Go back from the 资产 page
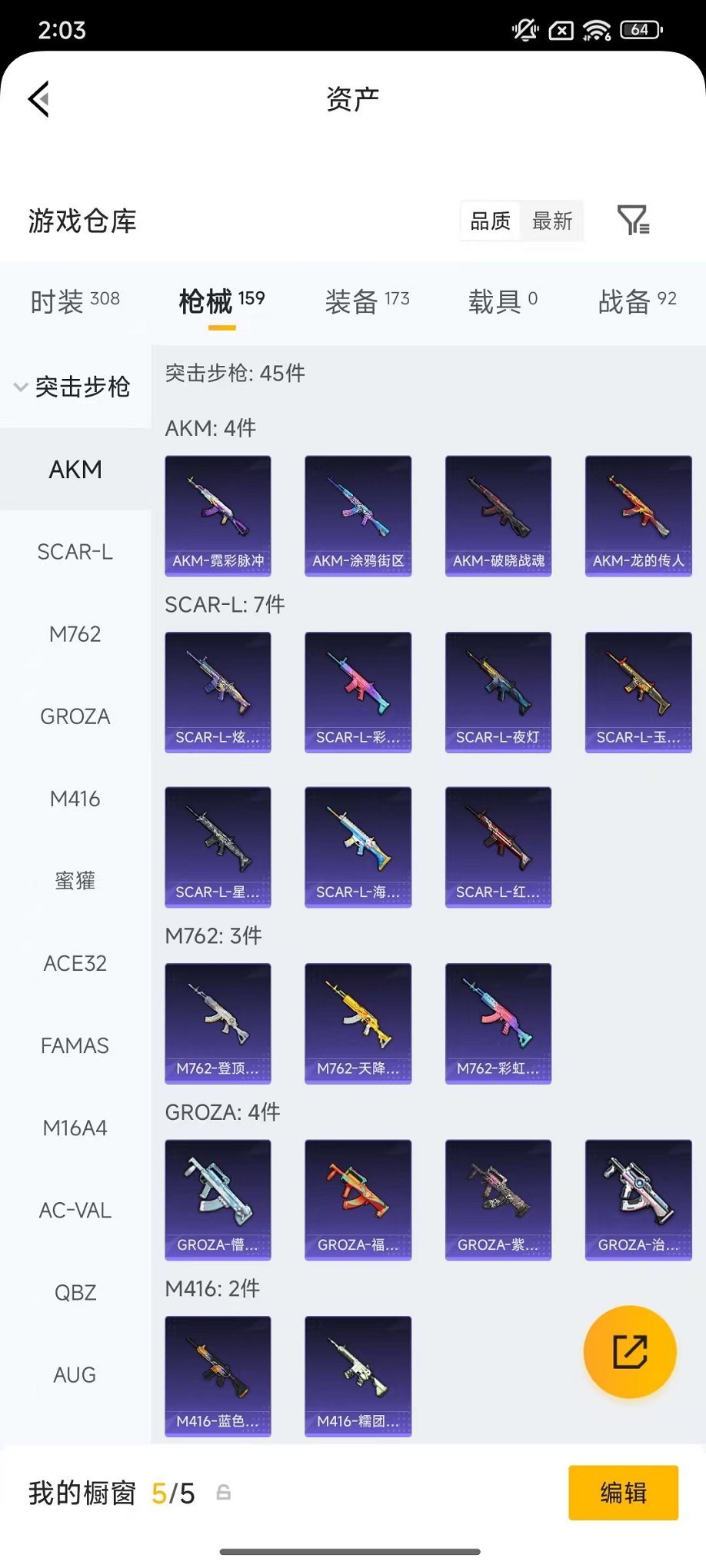 click(39, 98)
